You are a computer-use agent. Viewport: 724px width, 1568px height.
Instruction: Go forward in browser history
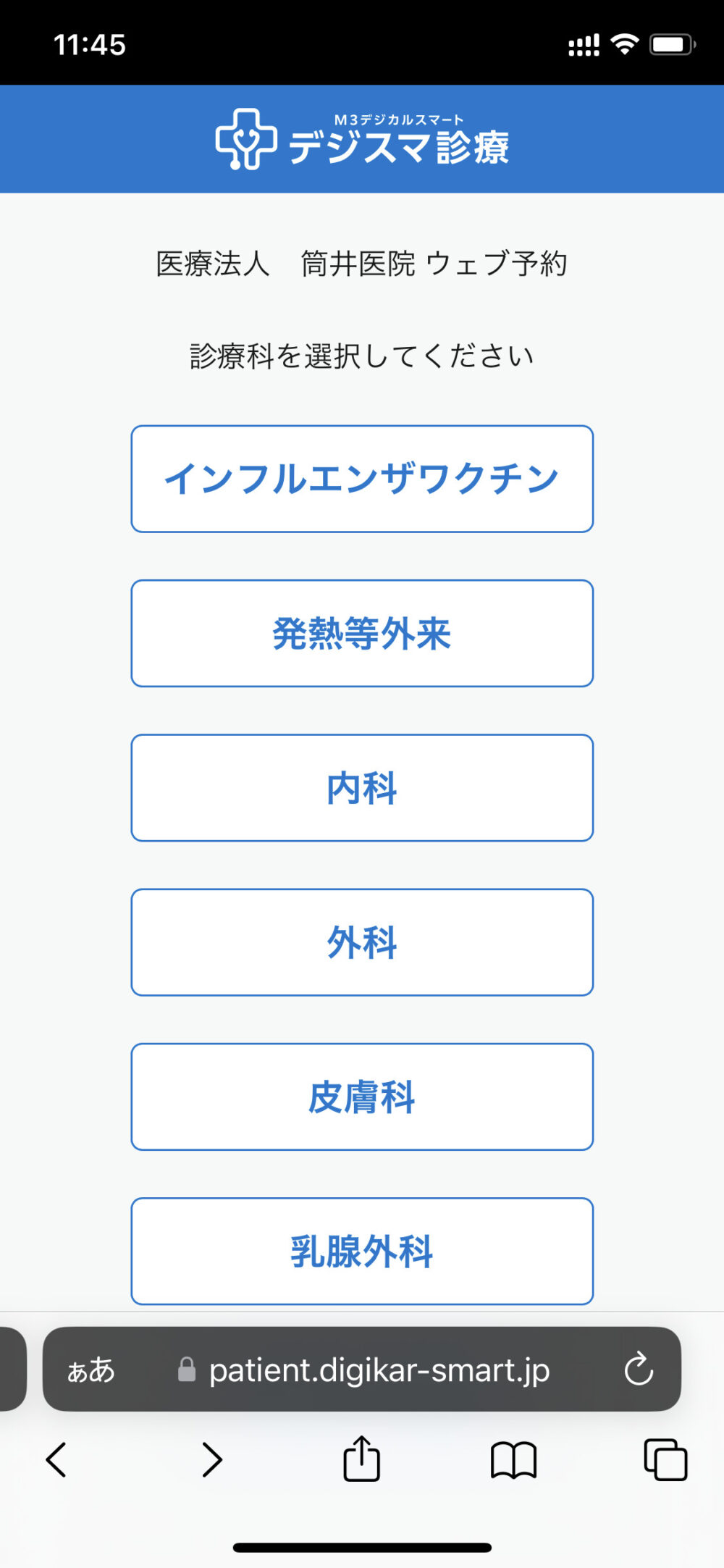pos(211,1459)
